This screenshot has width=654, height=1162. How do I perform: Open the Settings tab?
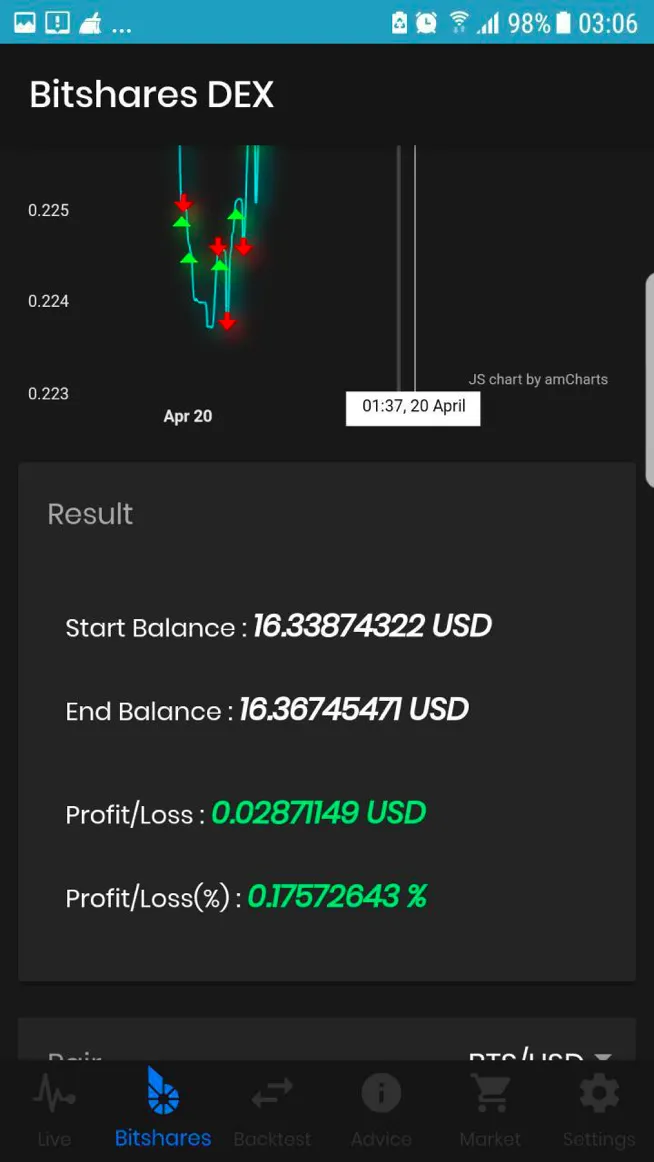[599, 1109]
